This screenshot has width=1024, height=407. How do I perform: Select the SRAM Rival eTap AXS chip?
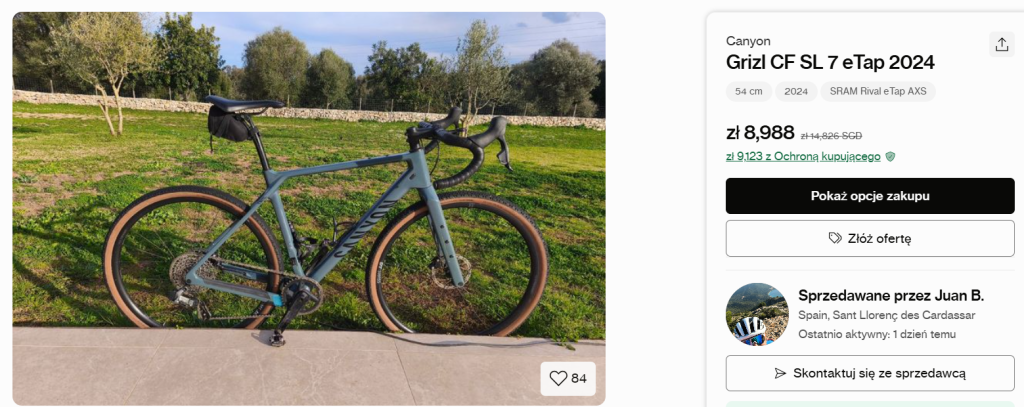[878, 91]
